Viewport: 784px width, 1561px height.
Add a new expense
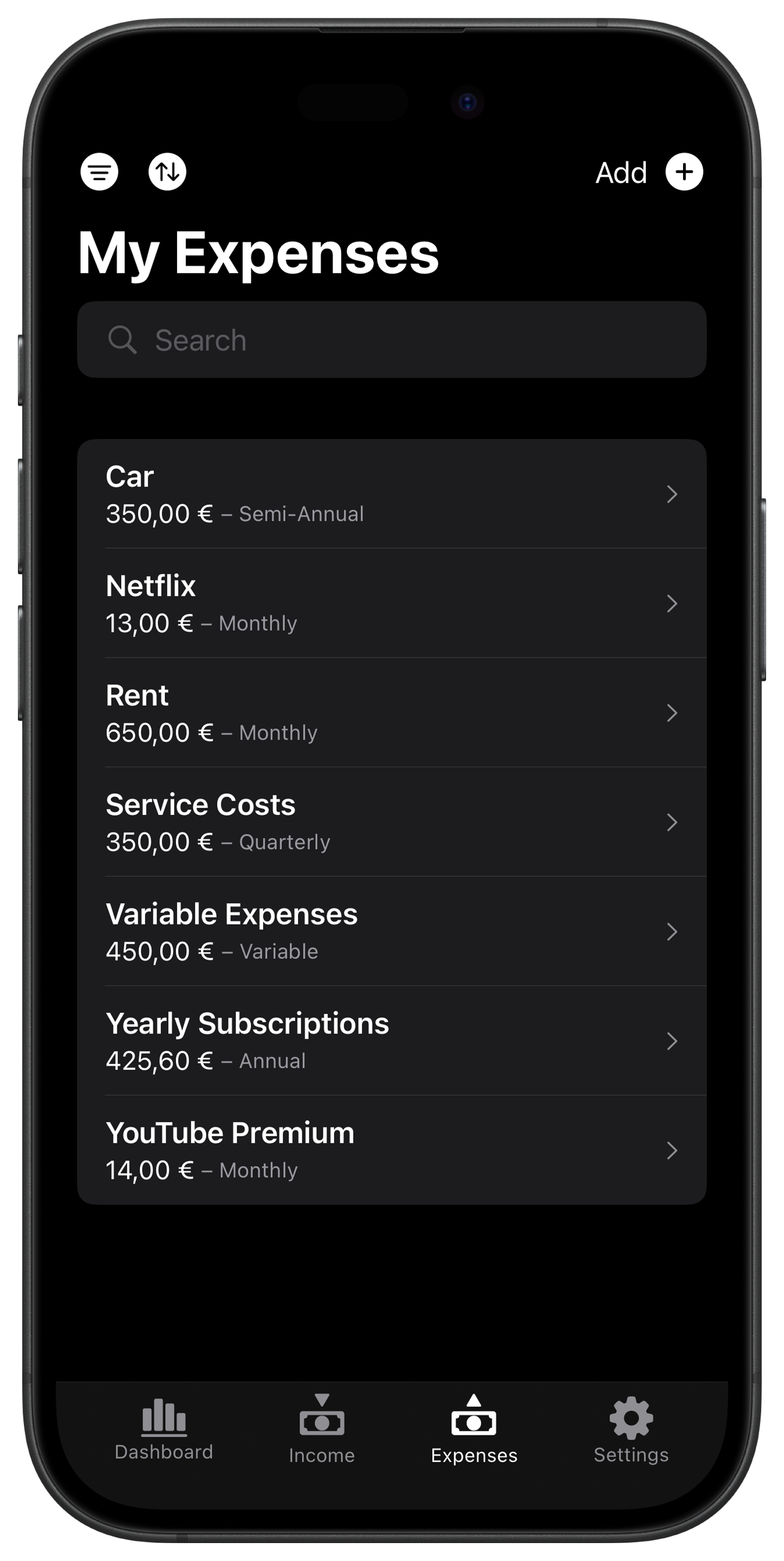pyautogui.click(x=684, y=172)
